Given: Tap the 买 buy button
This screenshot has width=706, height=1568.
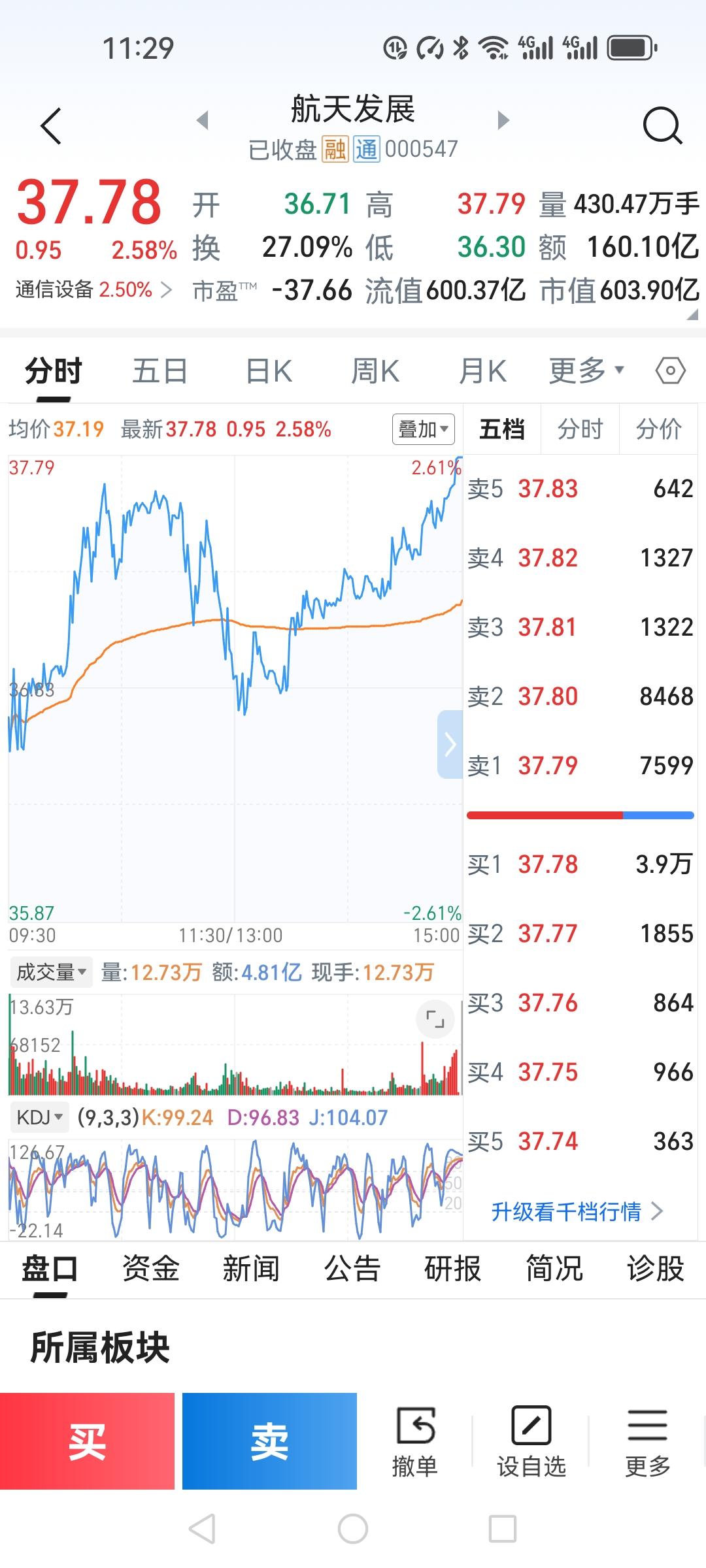Looking at the screenshot, I should tap(88, 1441).
